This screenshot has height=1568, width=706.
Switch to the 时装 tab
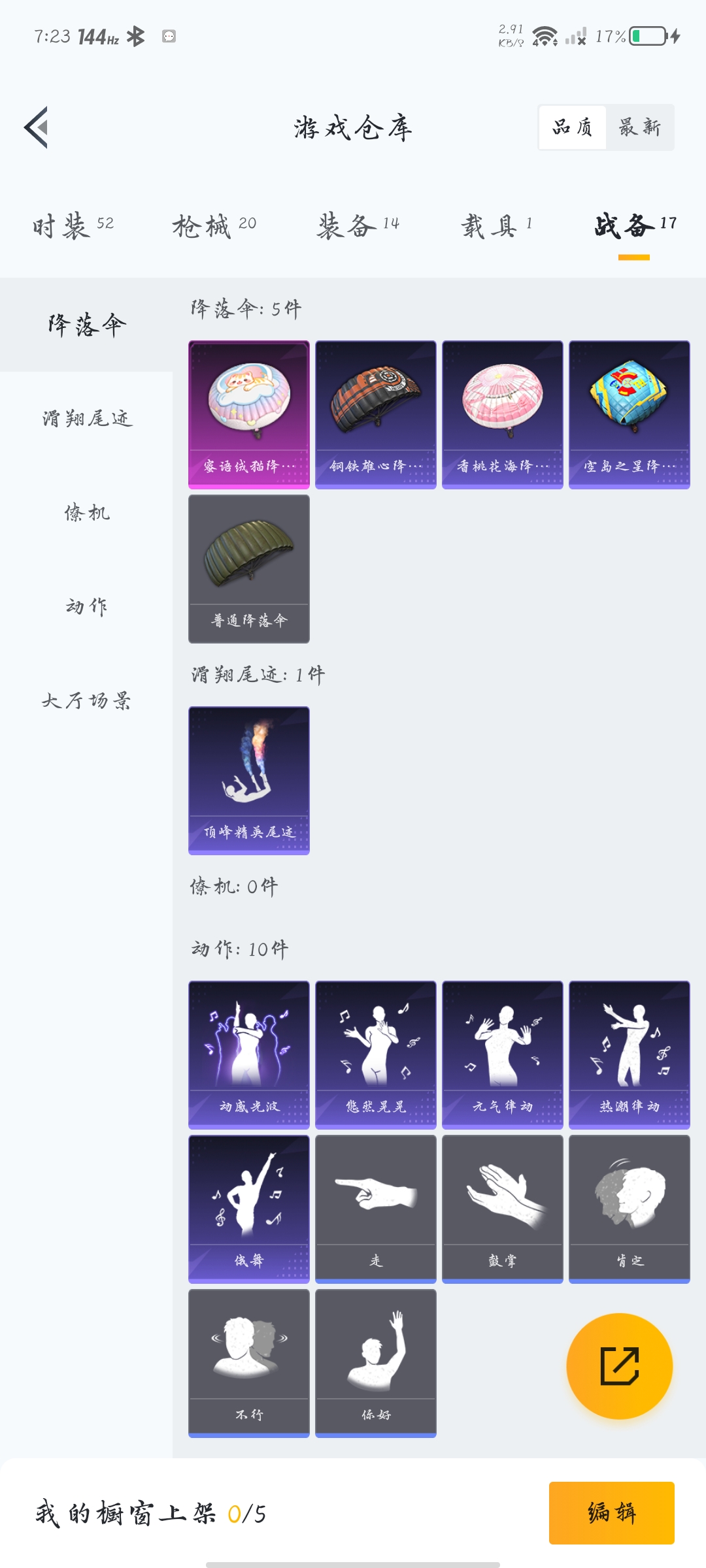tap(73, 226)
